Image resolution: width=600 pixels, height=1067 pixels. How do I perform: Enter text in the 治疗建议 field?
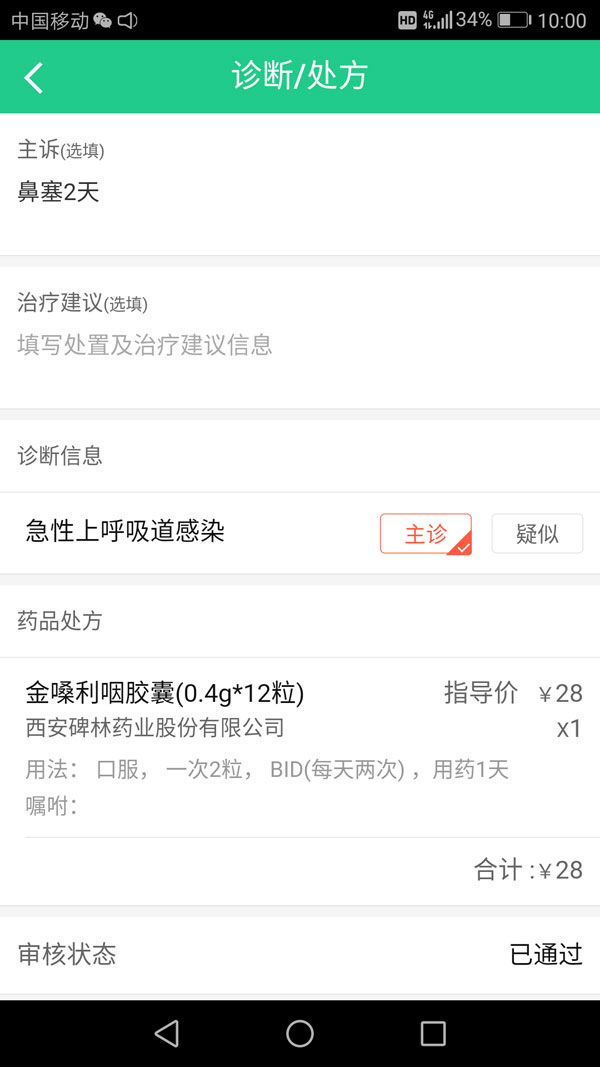(x=300, y=345)
